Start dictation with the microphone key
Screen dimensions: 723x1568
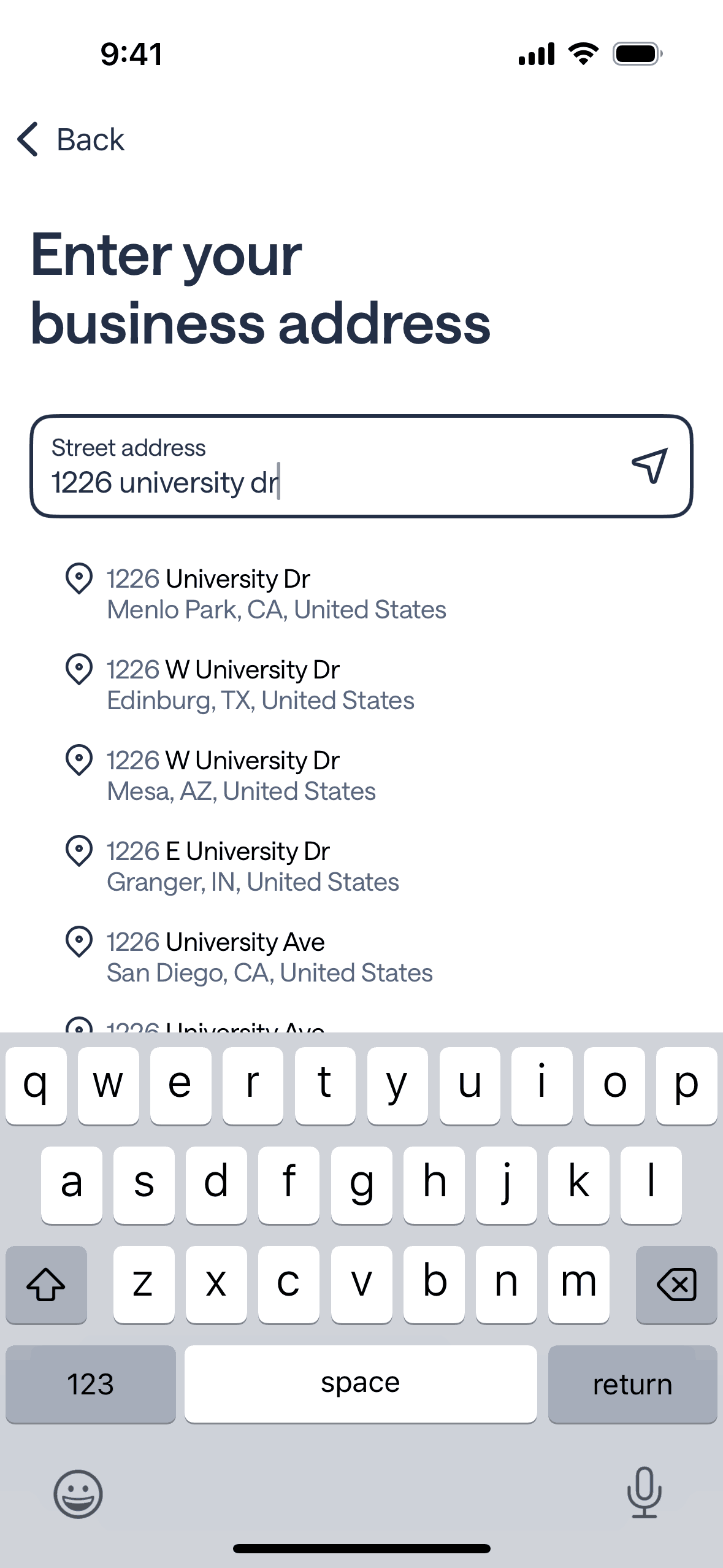point(644,1493)
